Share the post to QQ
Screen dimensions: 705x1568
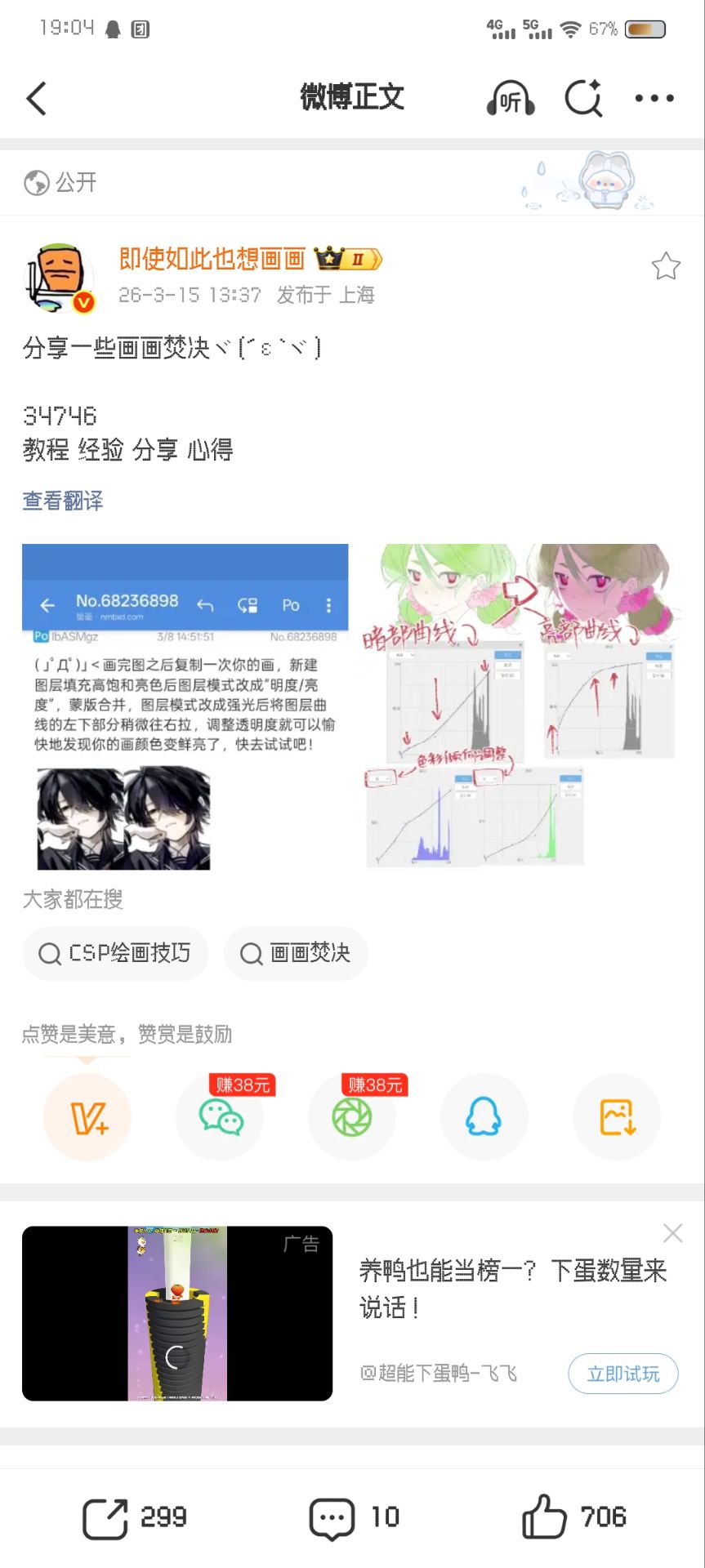484,1117
